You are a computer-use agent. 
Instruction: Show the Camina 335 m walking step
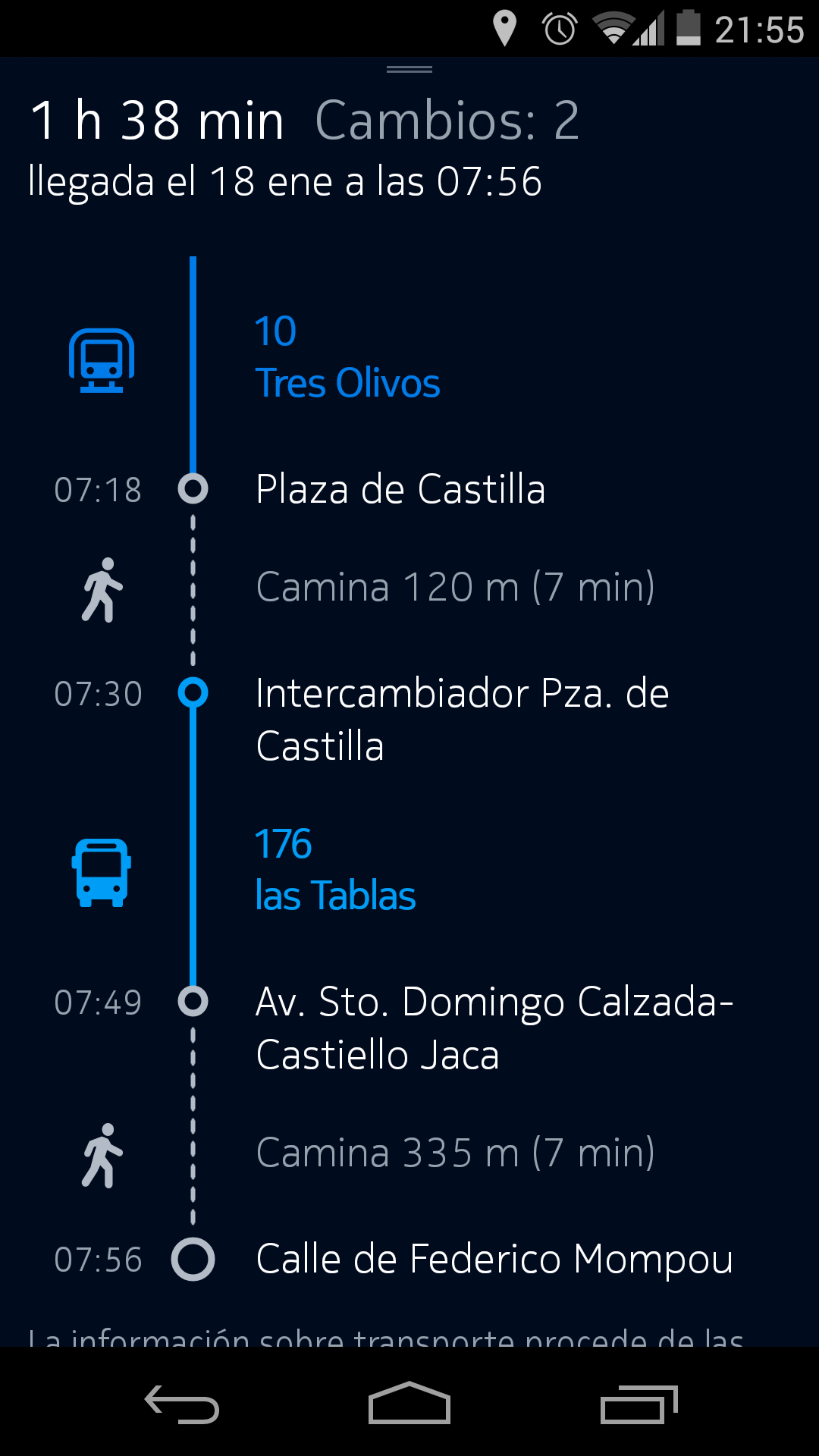[455, 1153]
